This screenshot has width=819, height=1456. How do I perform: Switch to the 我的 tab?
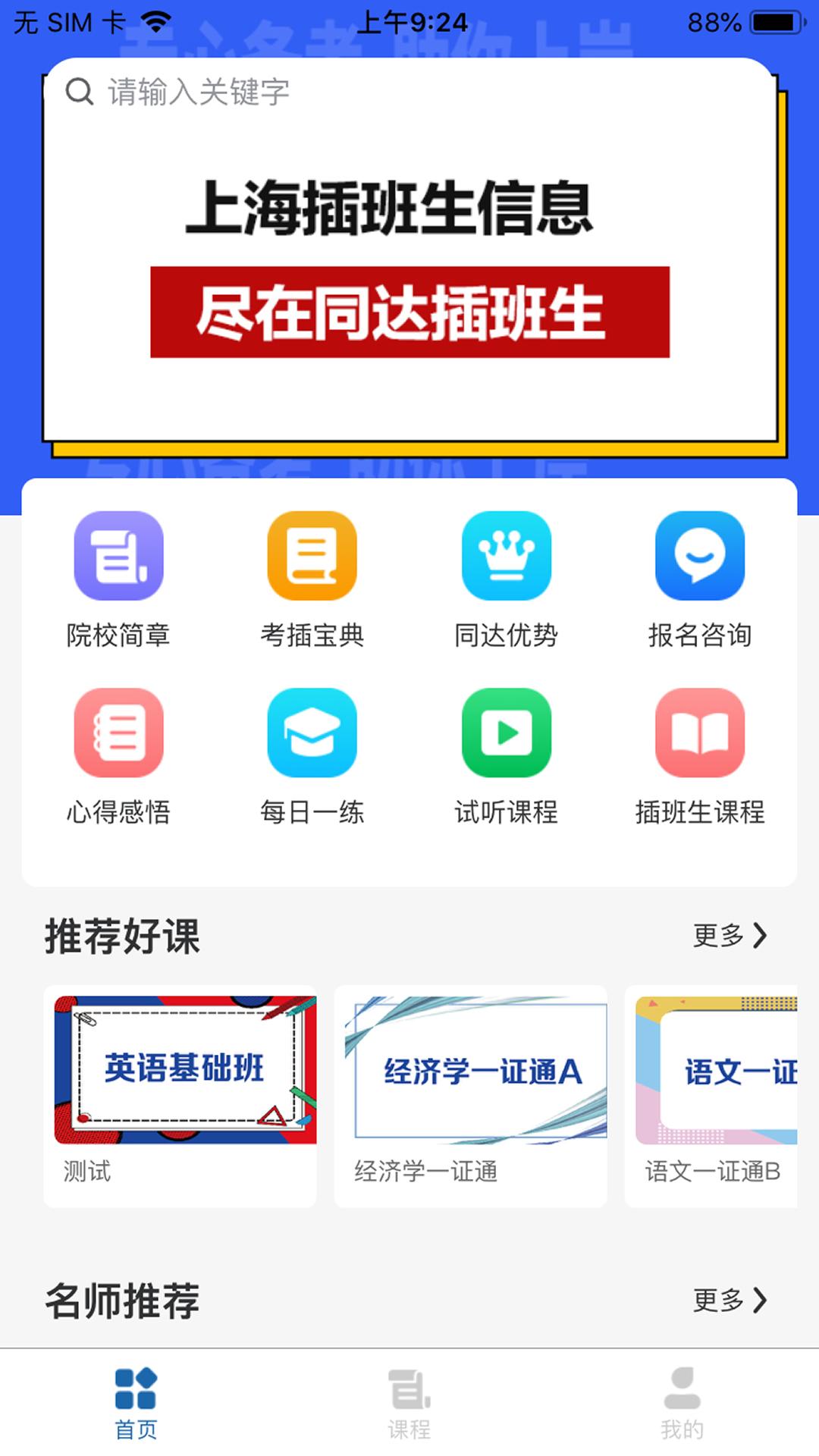(682, 1403)
